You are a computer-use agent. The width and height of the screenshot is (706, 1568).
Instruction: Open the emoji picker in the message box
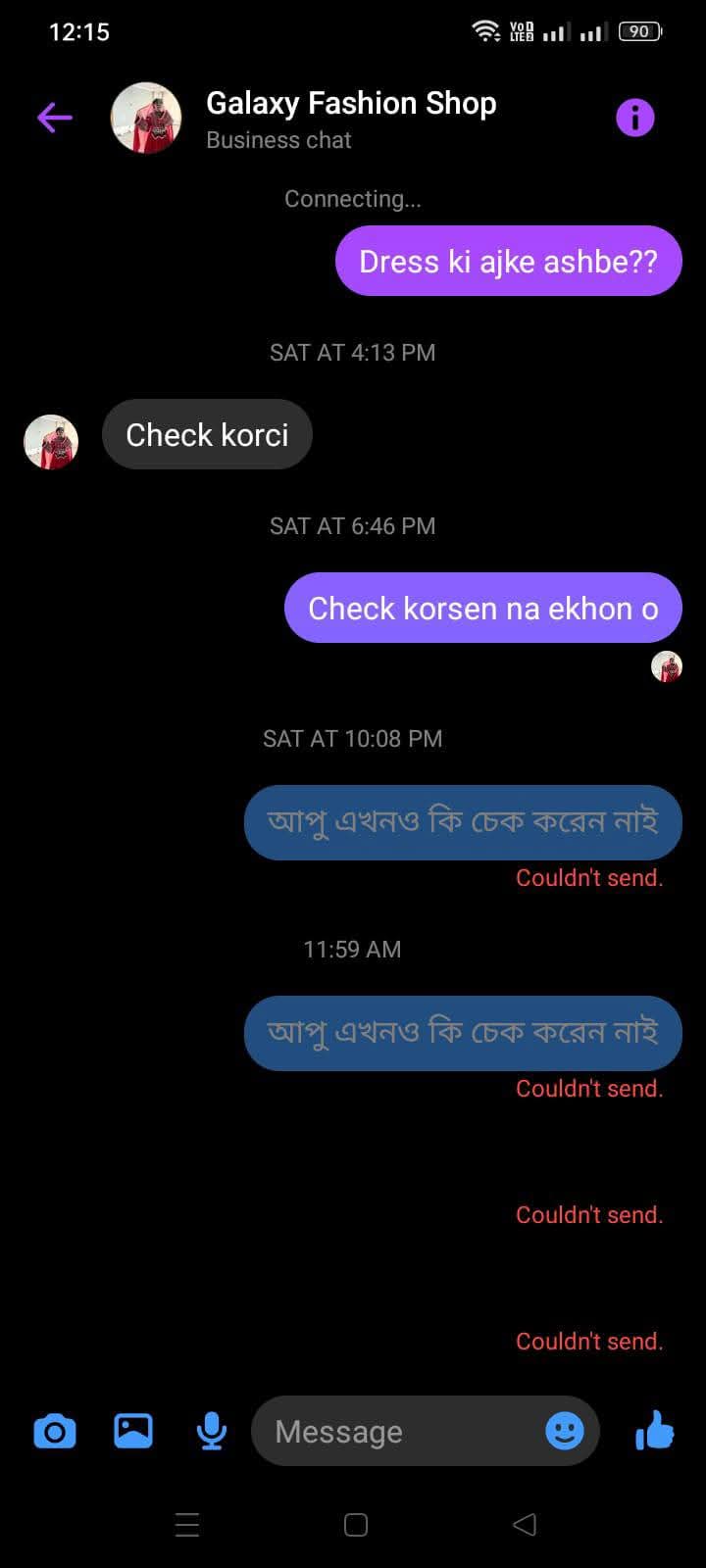coord(565,1431)
